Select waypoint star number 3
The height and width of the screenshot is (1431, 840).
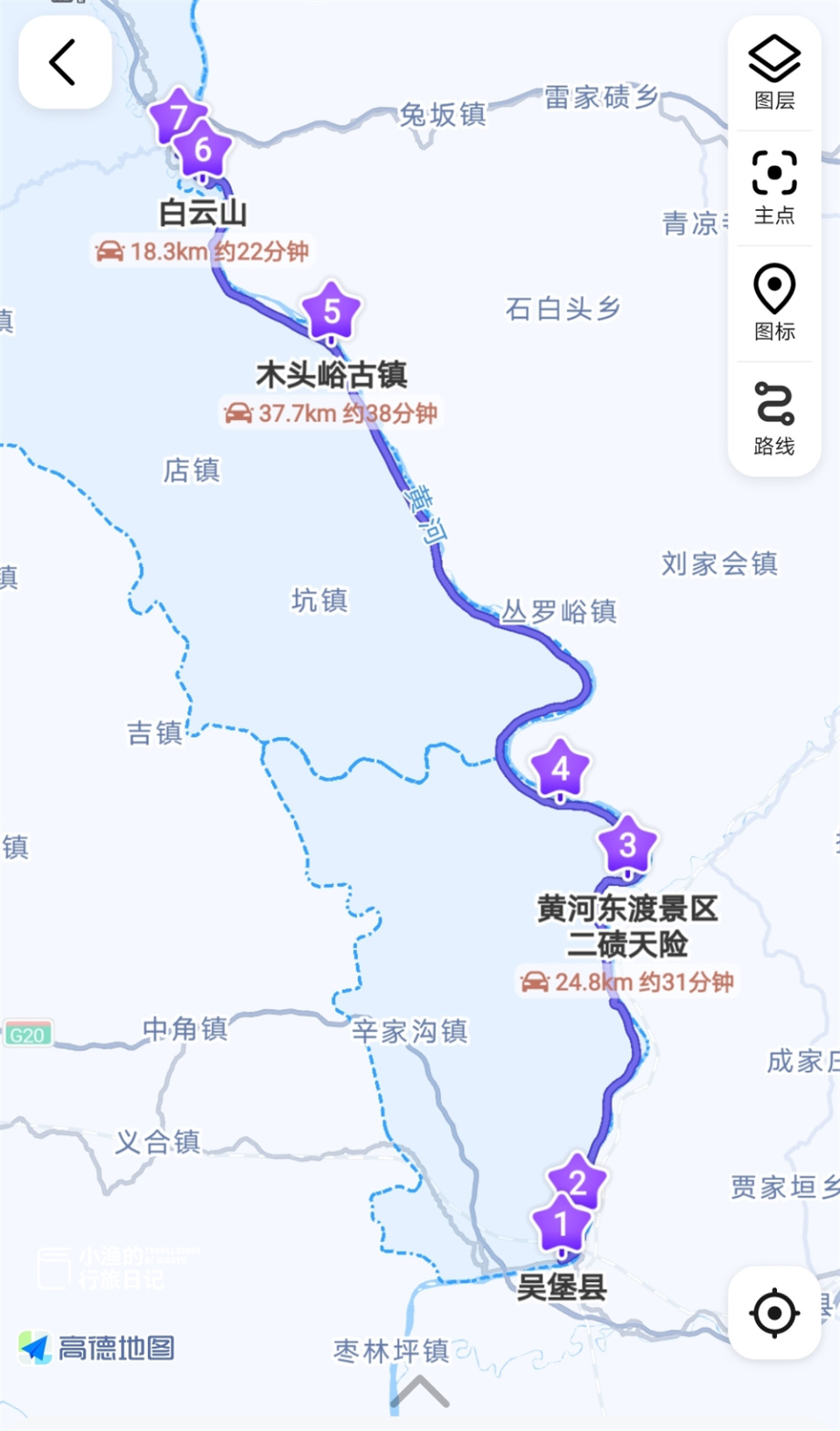(627, 845)
